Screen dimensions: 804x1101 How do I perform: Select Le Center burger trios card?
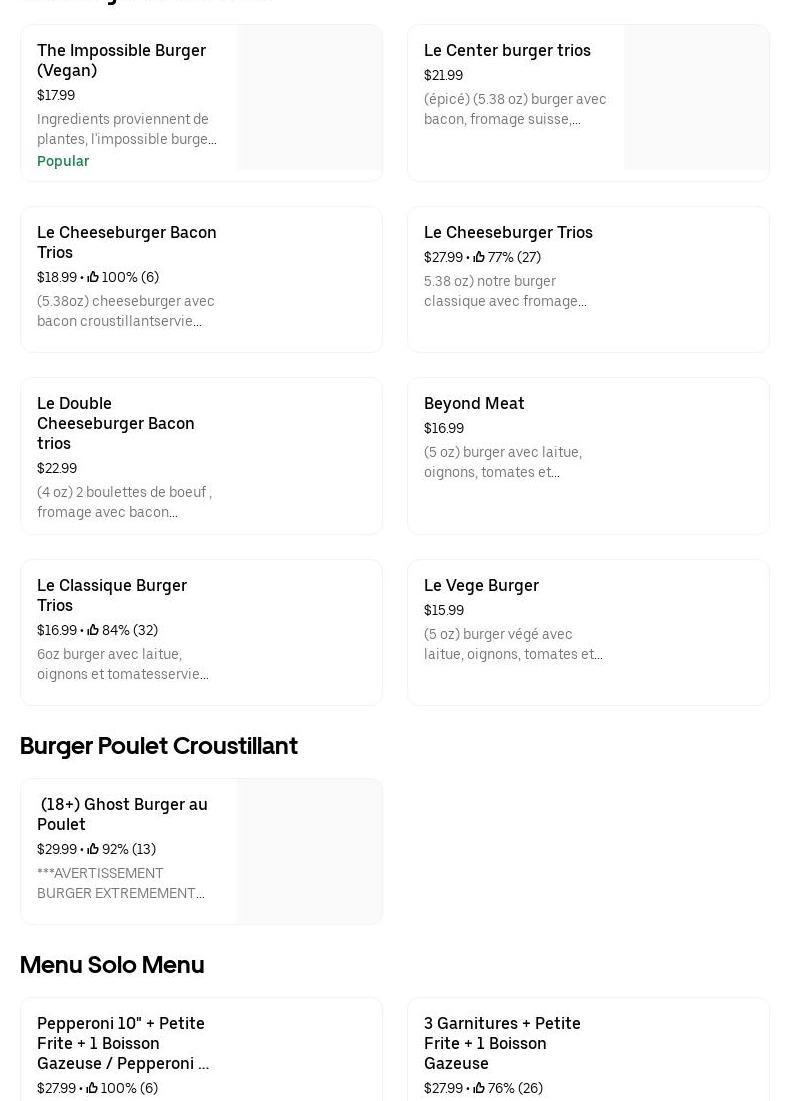(507, 50)
